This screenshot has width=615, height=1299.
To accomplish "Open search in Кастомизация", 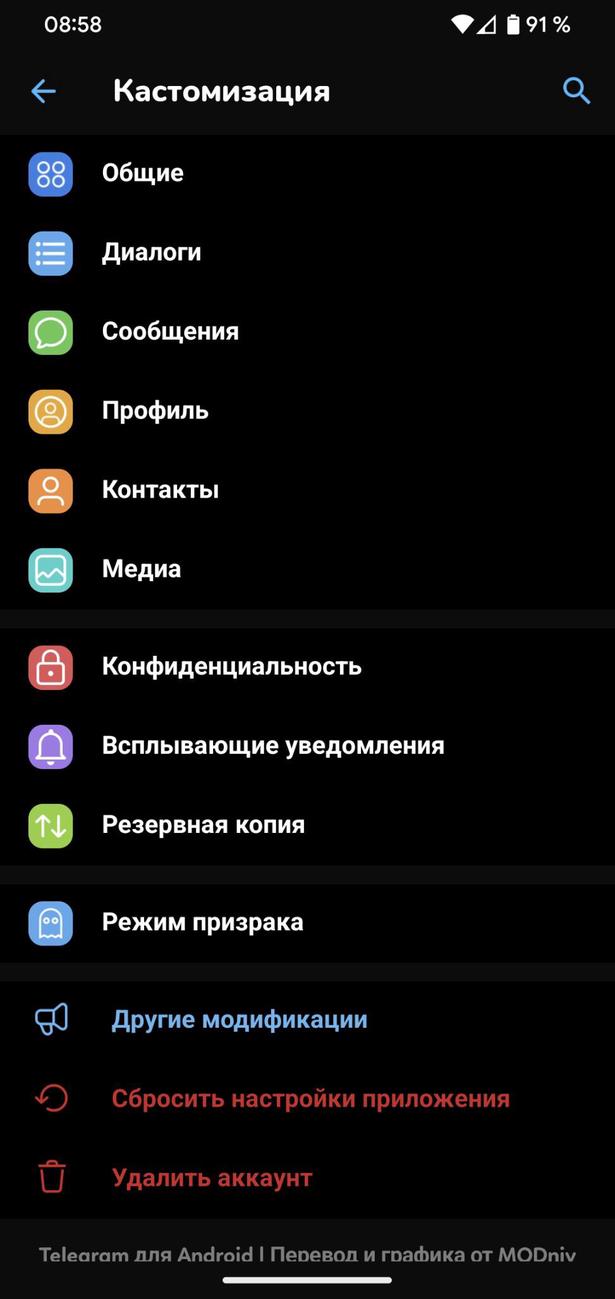I will click(576, 91).
